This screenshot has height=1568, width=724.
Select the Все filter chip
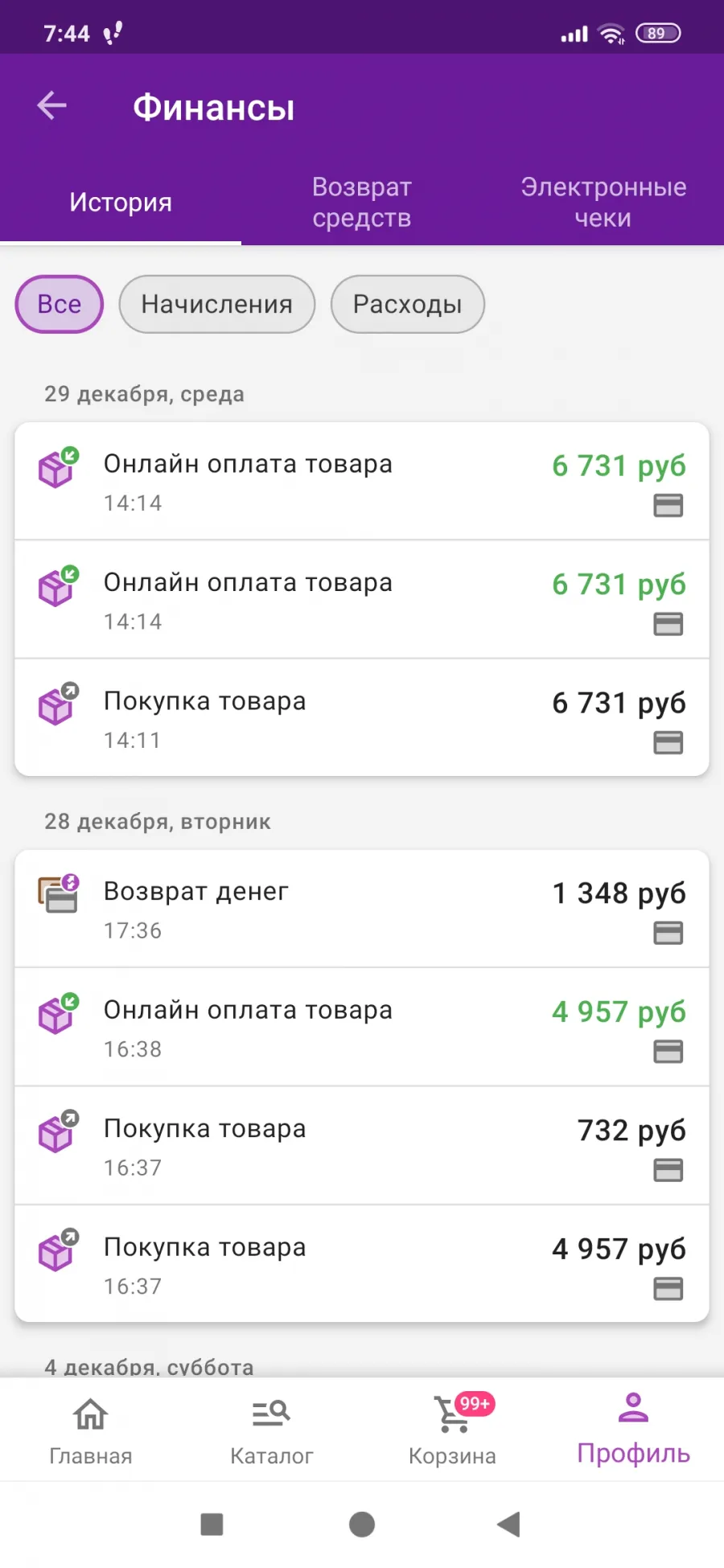pyautogui.click(x=60, y=304)
